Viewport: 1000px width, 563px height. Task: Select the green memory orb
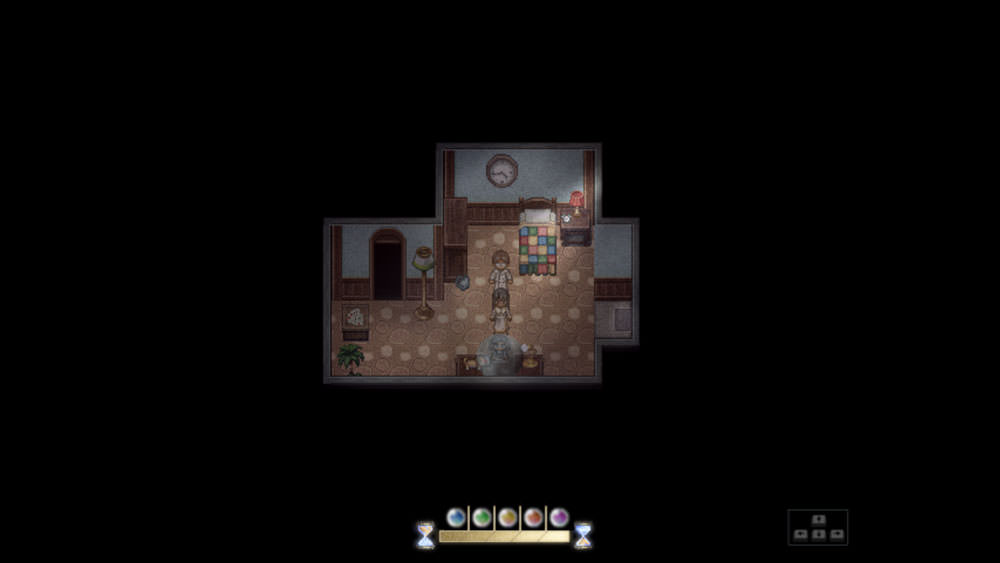pos(483,517)
